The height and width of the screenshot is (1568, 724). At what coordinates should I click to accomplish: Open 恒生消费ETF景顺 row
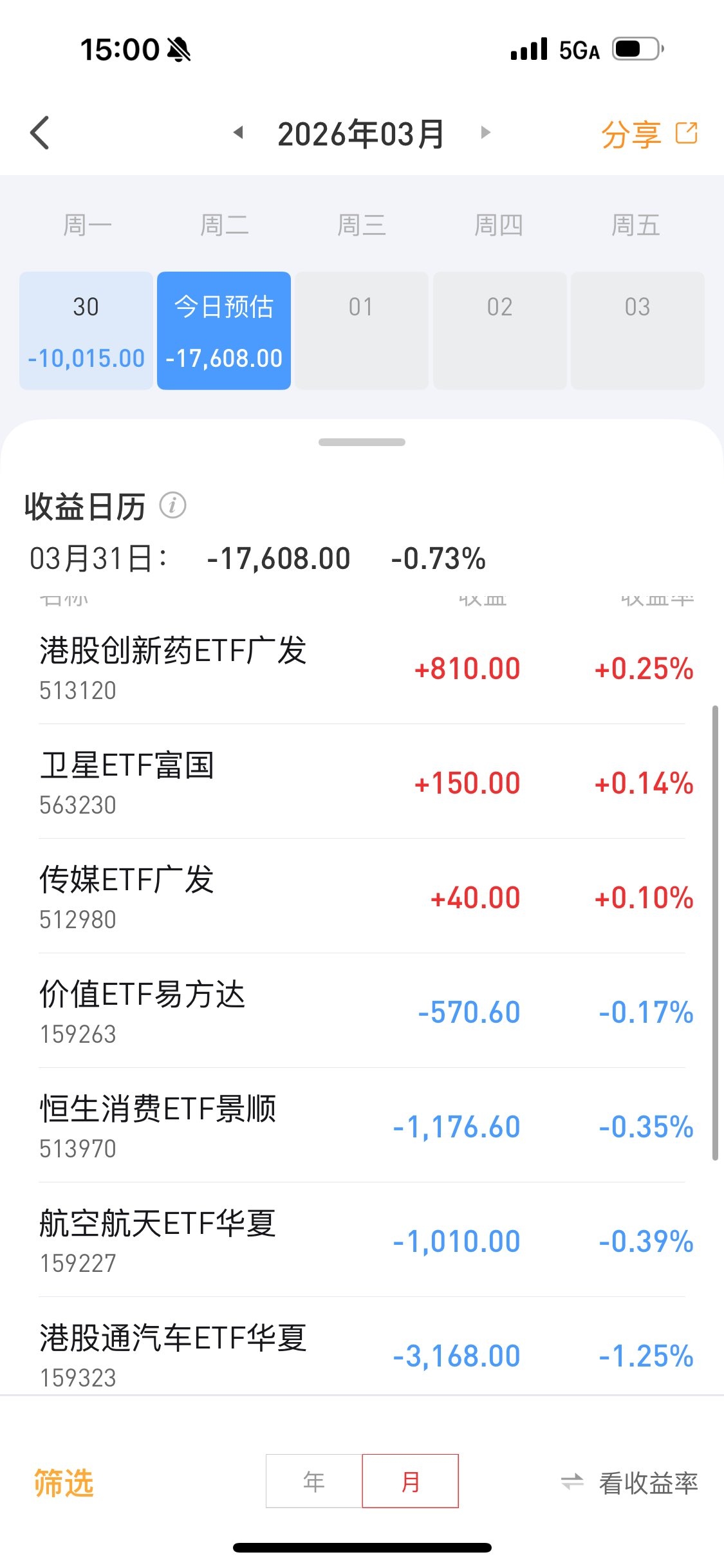(x=362, y=1126)
